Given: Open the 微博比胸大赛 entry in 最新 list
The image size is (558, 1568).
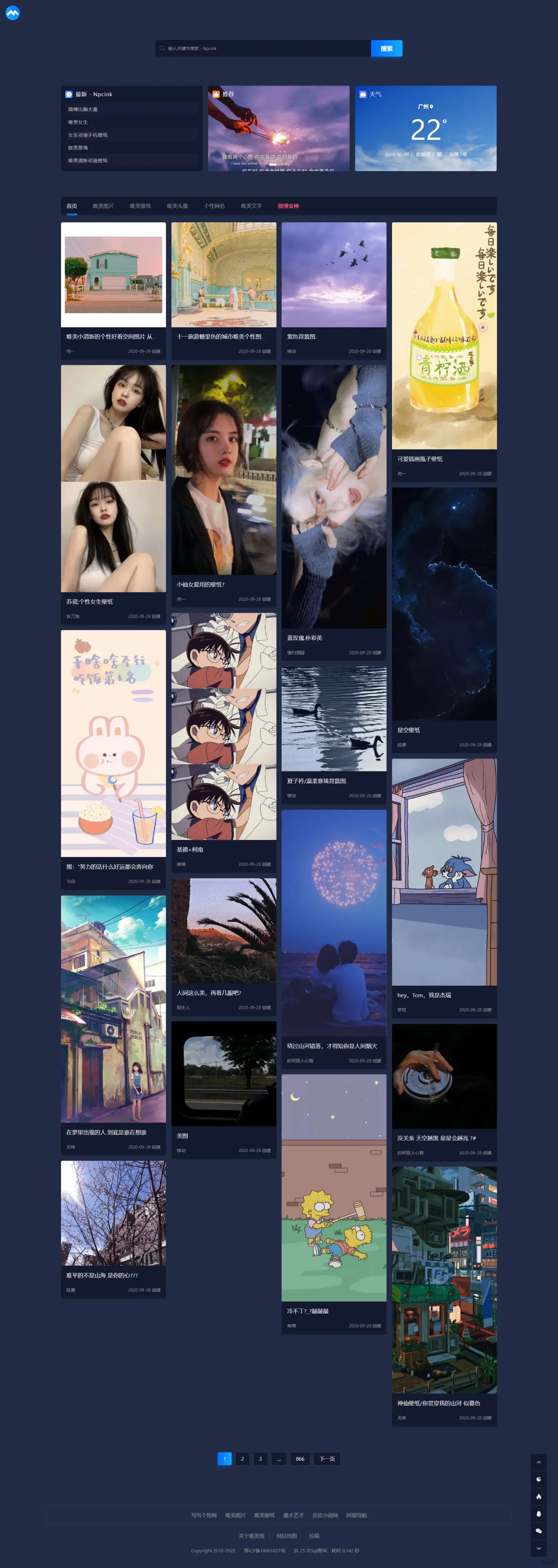Looking at the screenshot, I should [83, 110].
